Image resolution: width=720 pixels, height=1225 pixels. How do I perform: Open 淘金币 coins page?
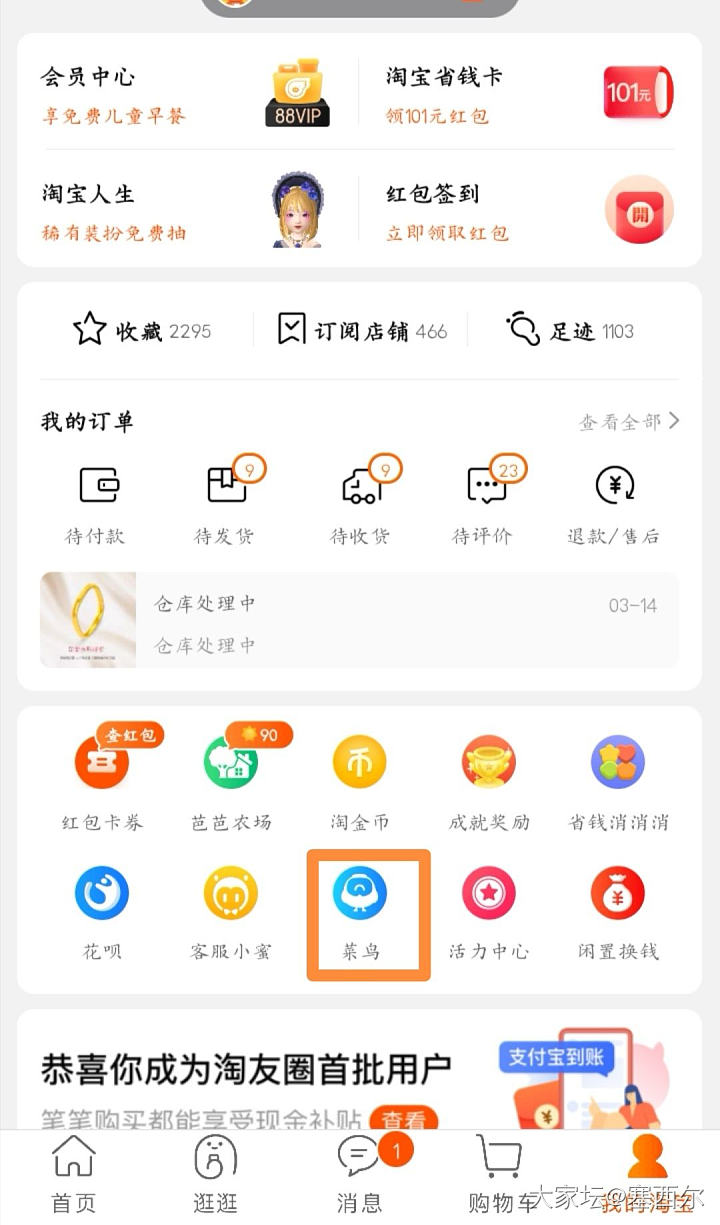[x=359, y=782]
